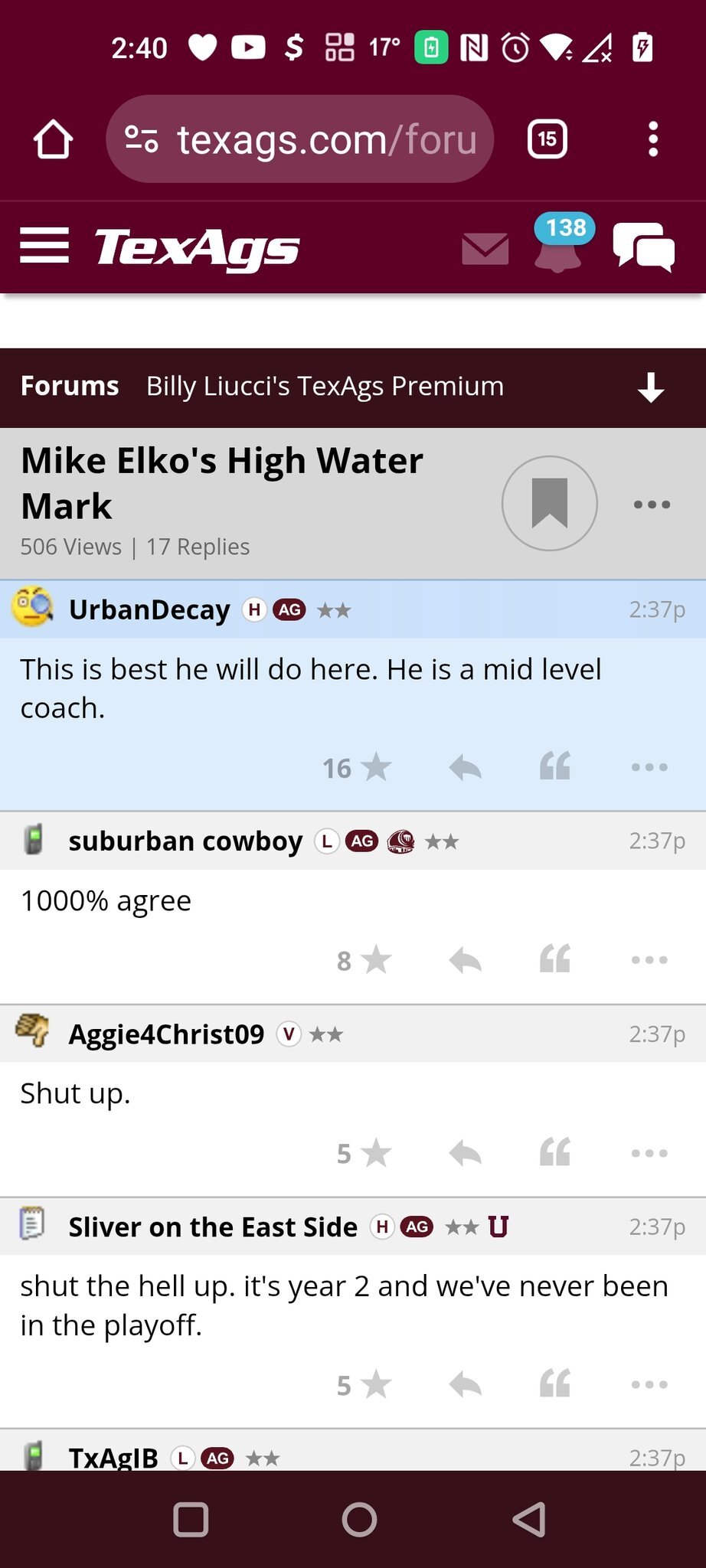
Task: Go back using the system back button
Action: click(x=529, y=1519)
